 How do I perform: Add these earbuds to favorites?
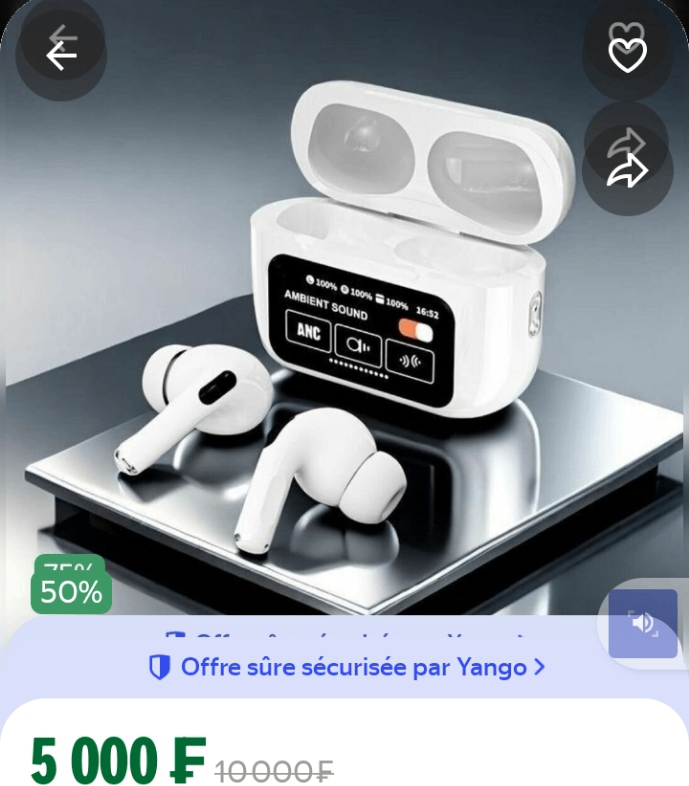click(x=627, y=55)
